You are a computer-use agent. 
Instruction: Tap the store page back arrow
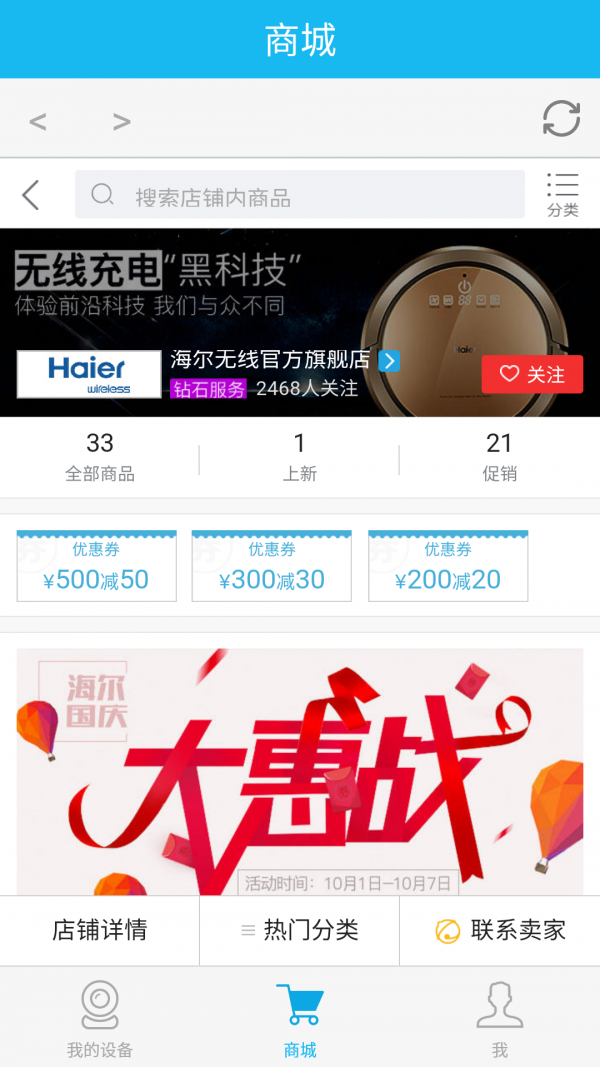[31, 195]
